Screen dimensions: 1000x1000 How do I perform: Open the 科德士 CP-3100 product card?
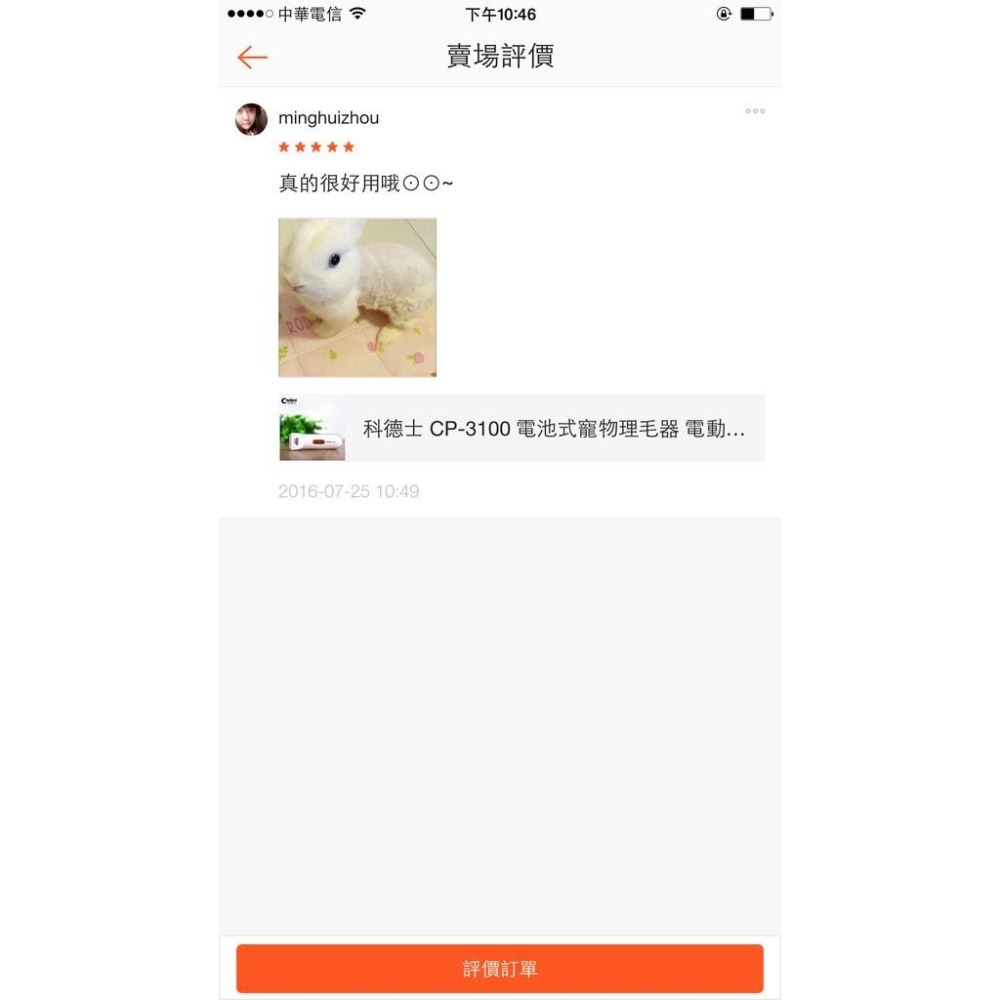(521, 428)
